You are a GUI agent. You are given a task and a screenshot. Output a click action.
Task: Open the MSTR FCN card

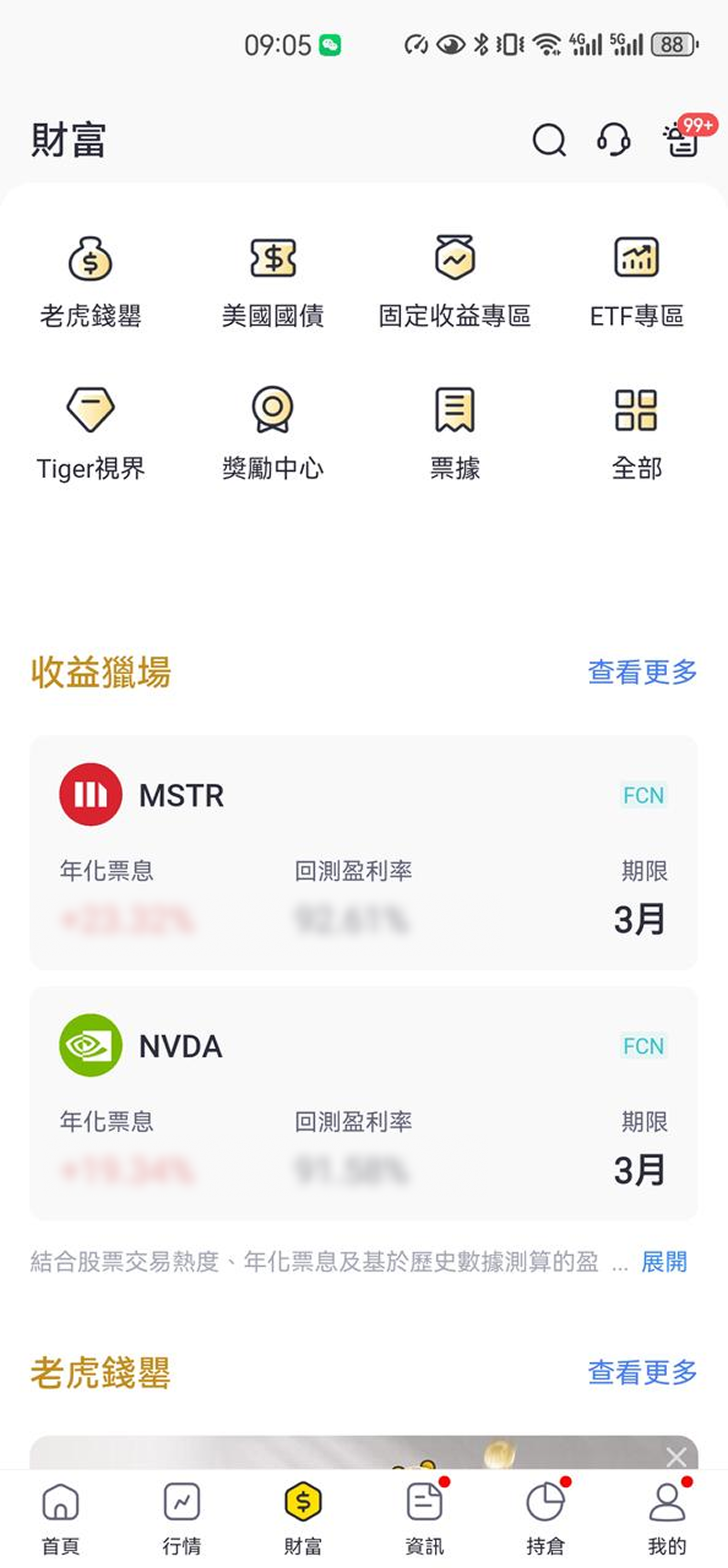coord(364,853)
